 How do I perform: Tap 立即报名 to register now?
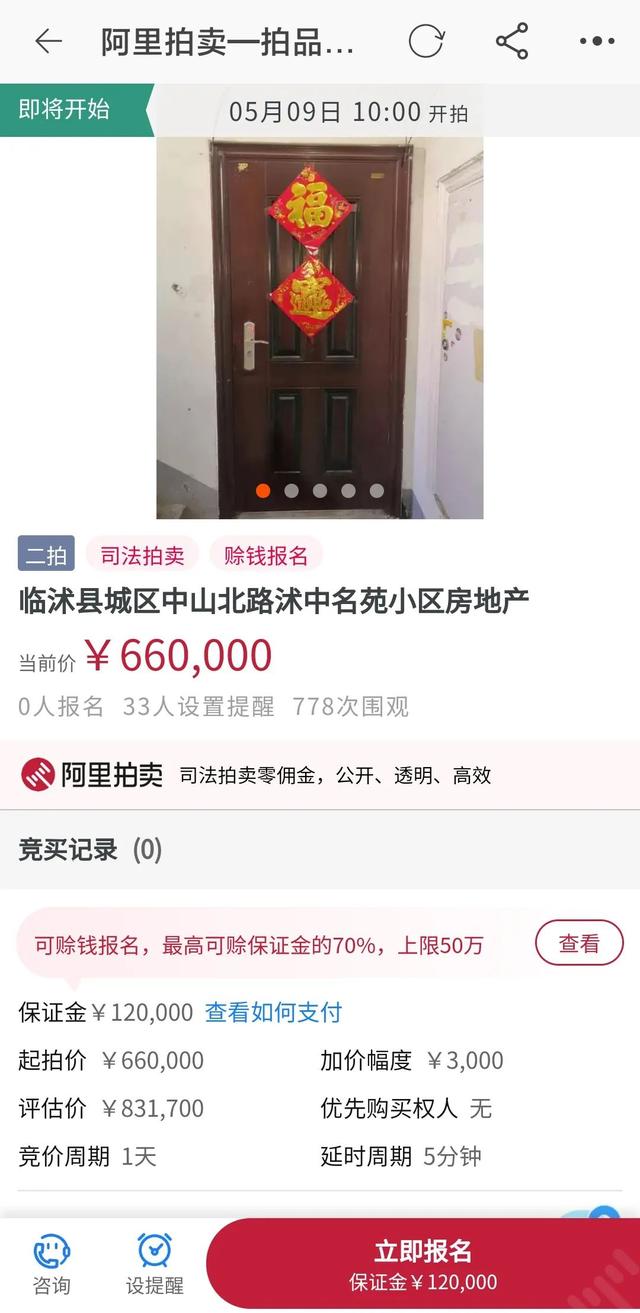[x=423, y=1264]
